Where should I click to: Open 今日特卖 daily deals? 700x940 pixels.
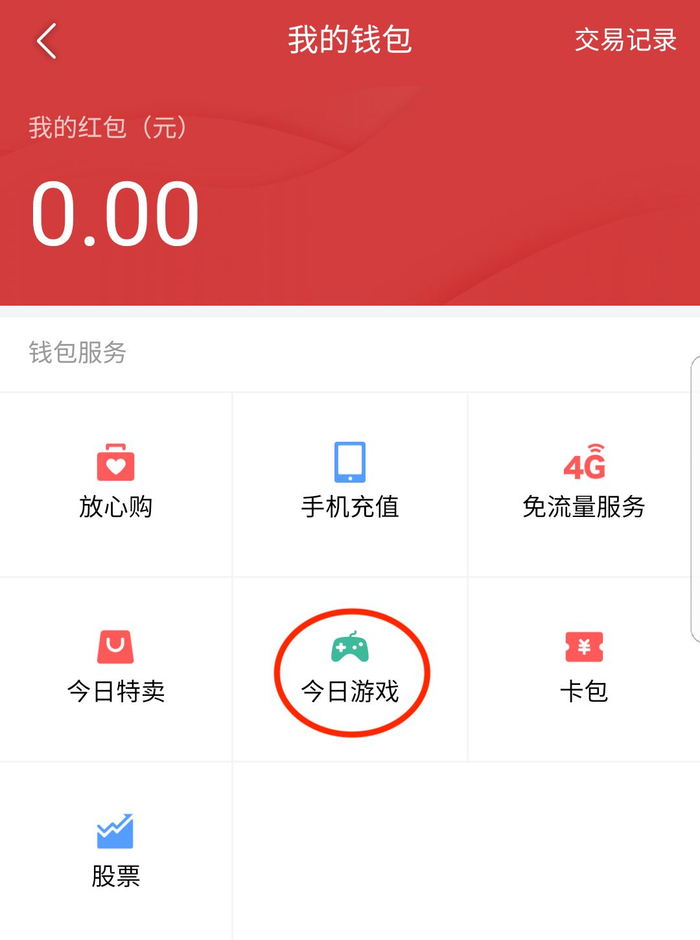(116, 669)
